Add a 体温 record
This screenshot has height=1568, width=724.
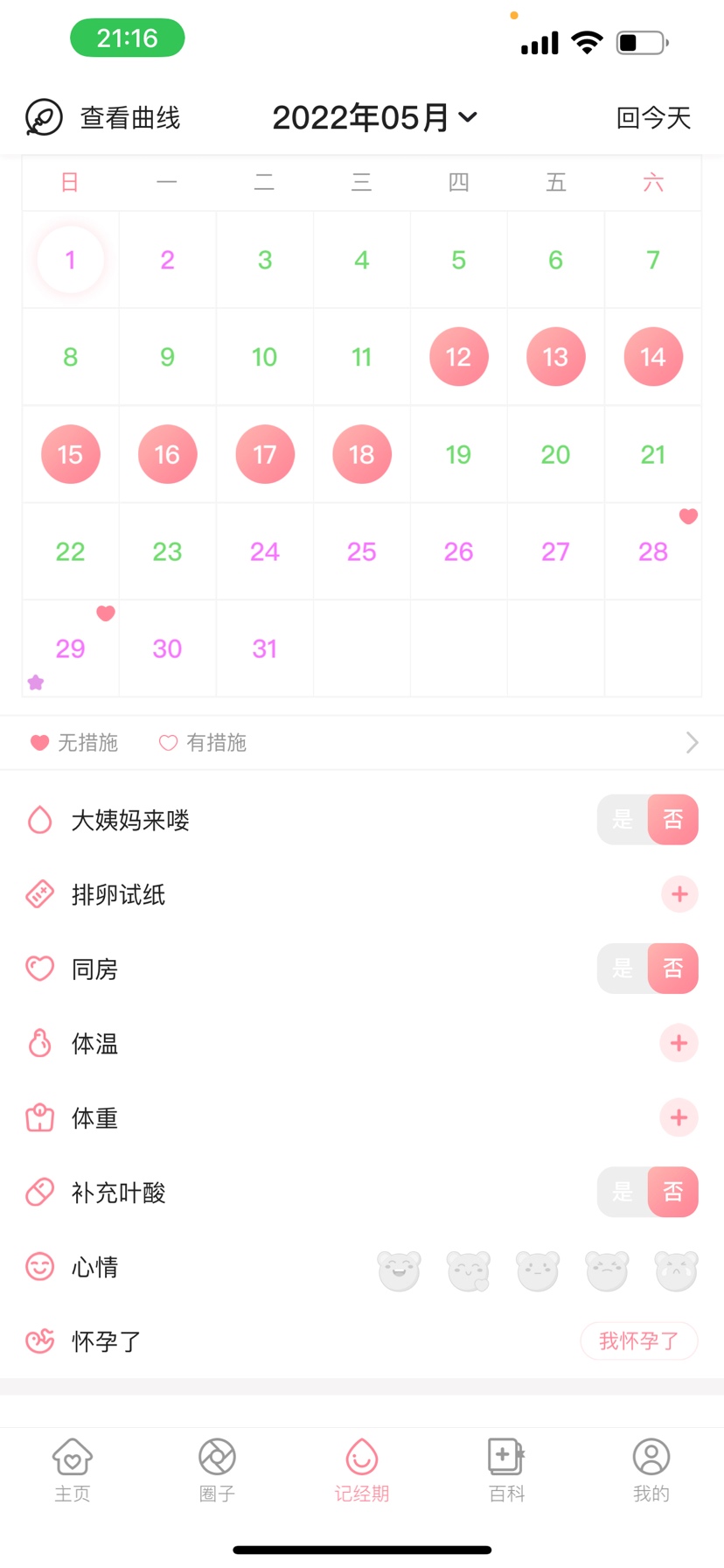pos(679,1043)
